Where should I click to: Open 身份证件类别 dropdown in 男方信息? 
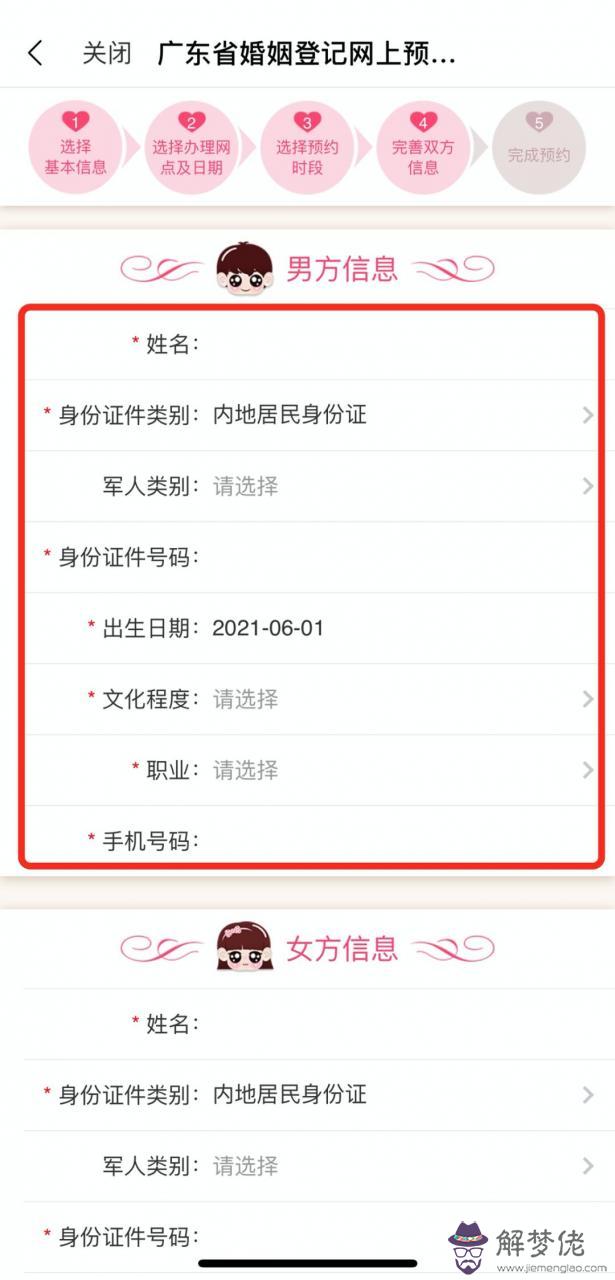400,415
